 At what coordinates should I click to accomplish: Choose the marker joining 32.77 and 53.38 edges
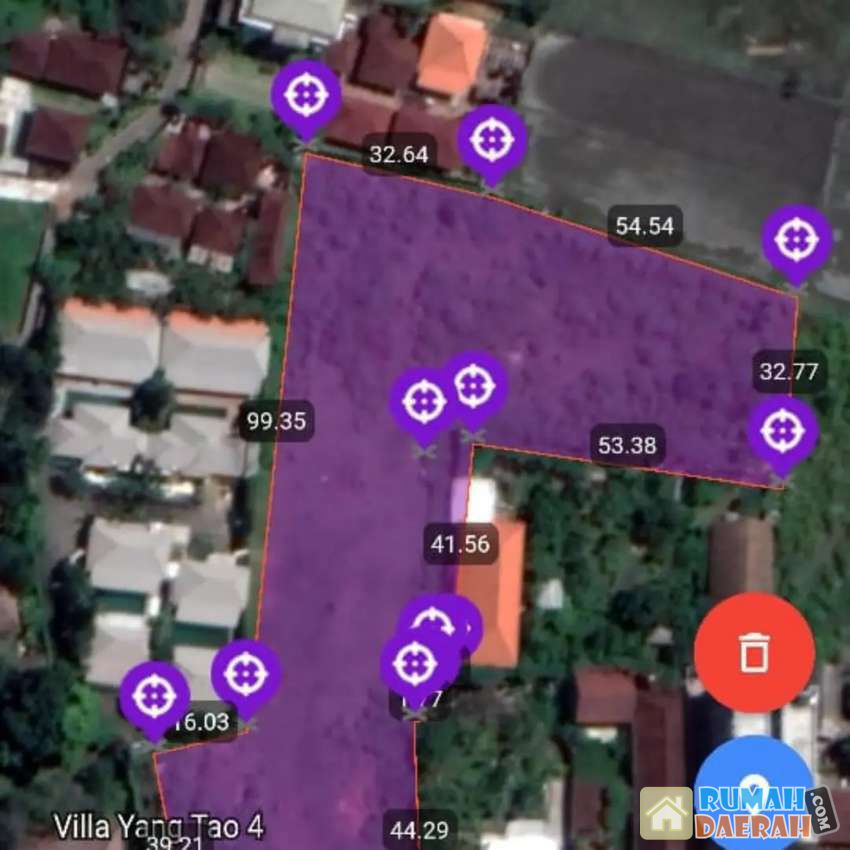(x=783, y=431)
